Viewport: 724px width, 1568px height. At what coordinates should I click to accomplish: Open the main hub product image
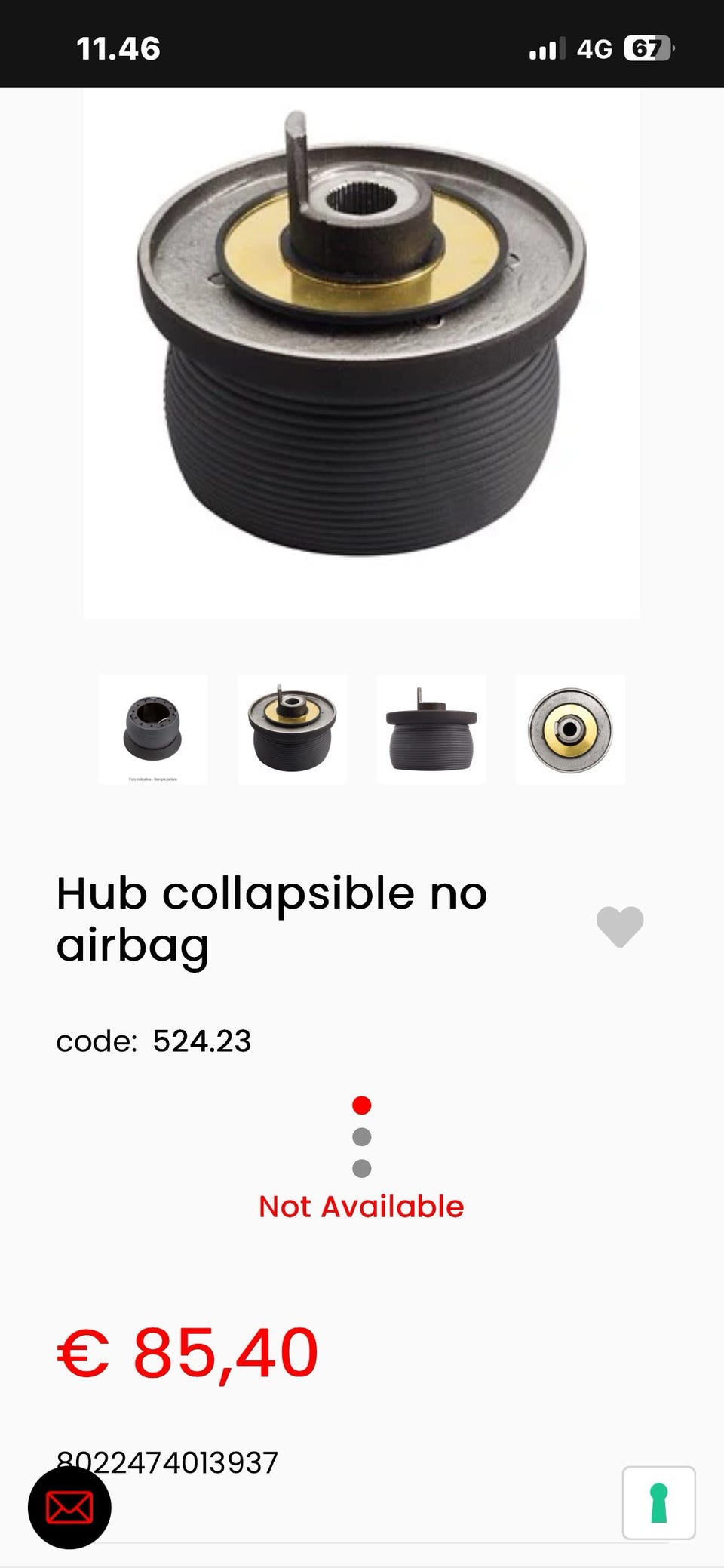361,353
